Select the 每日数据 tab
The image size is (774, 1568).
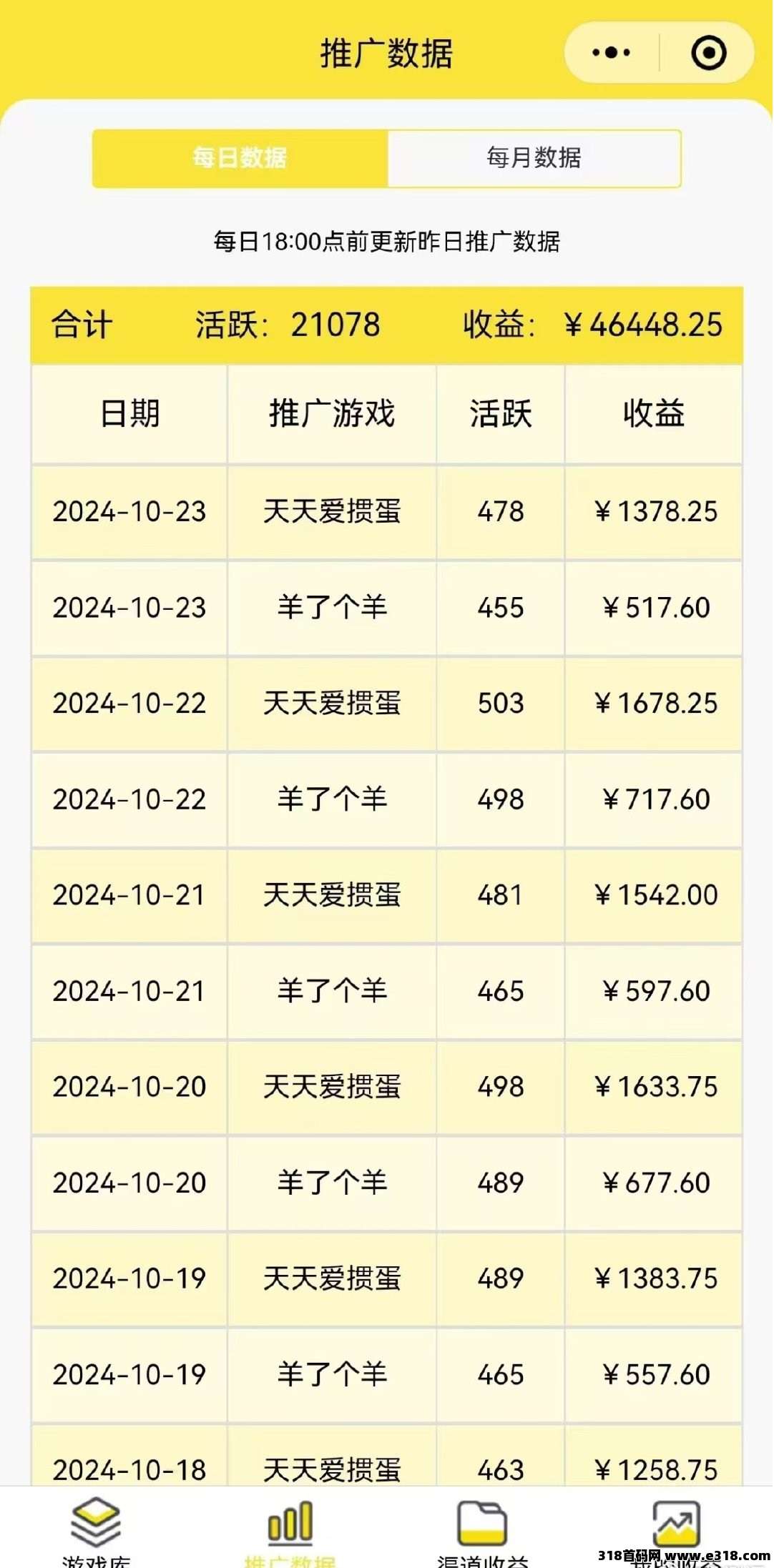[x=240, y=158]
